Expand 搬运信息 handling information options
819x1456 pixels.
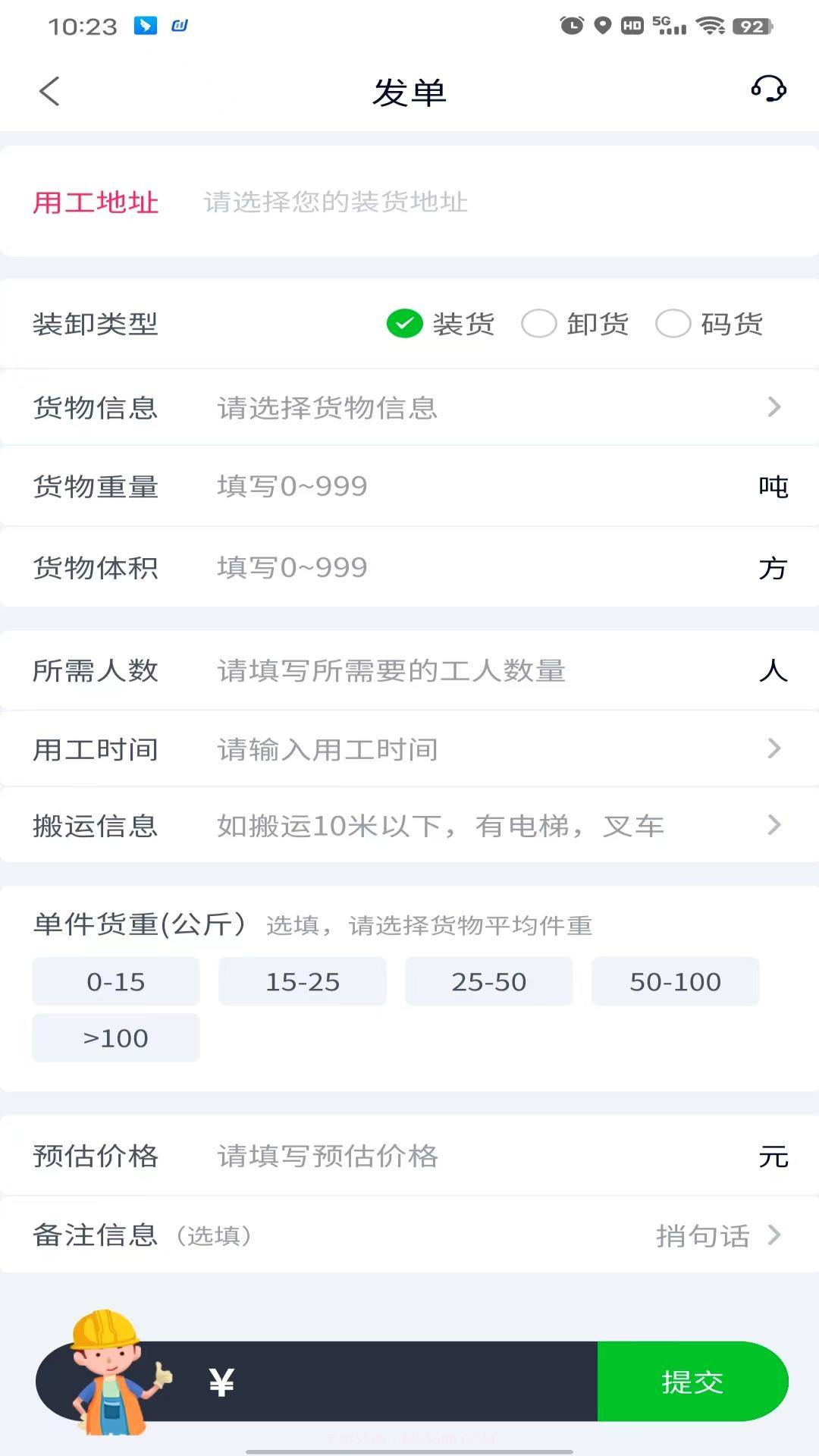coord(409,825)
